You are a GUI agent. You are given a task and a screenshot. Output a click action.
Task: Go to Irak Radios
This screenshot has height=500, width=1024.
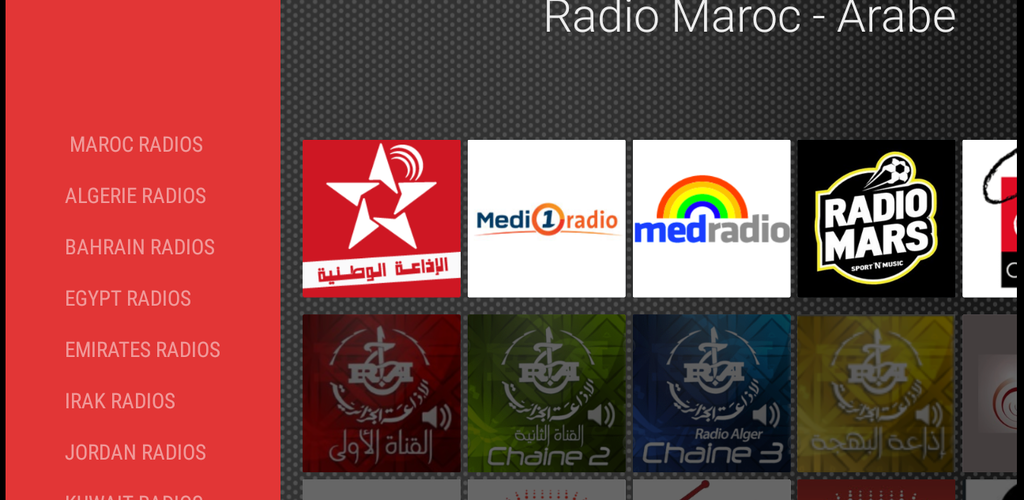(120, 401)
